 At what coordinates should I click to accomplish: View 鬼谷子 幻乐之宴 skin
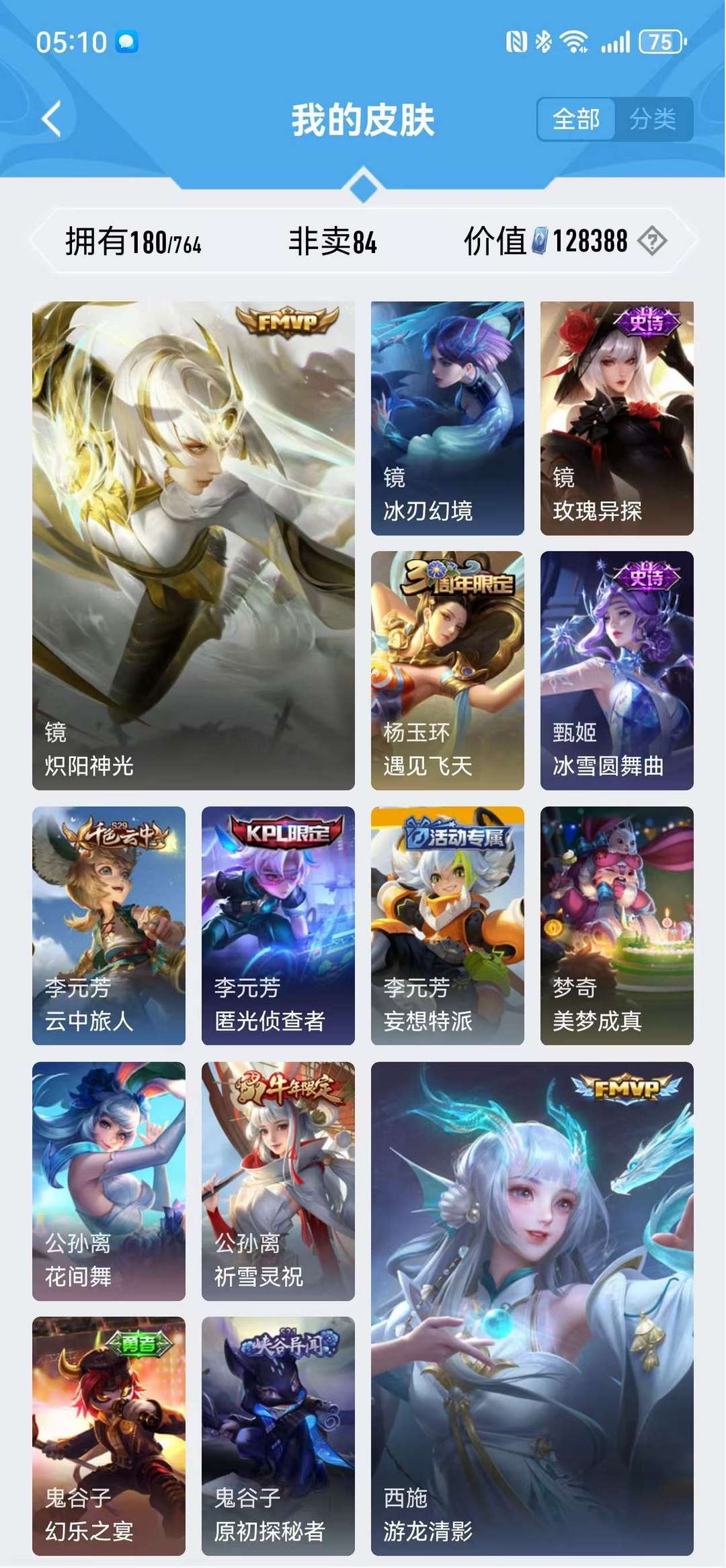tap(109, 1436)
